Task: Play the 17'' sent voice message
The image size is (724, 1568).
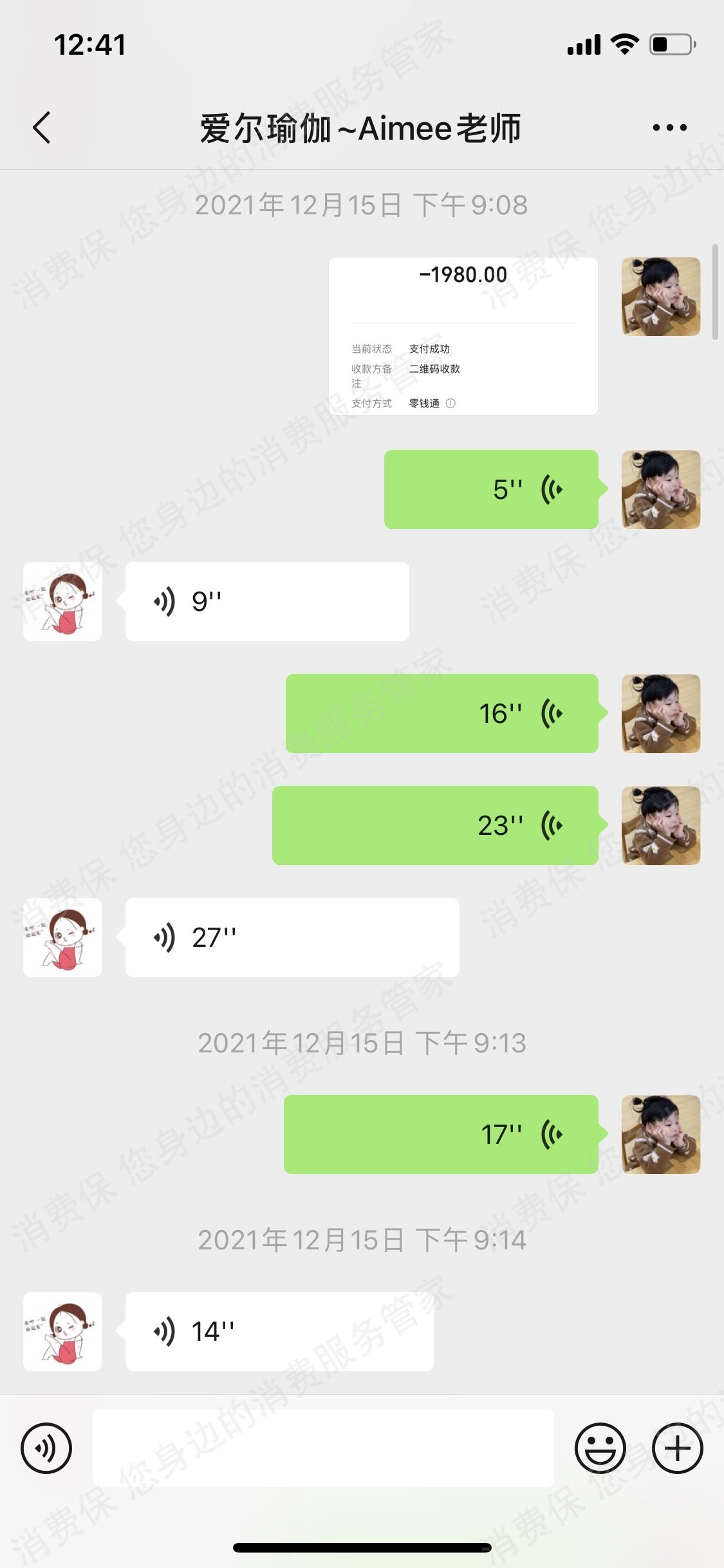Action: tap(441, 1134)
